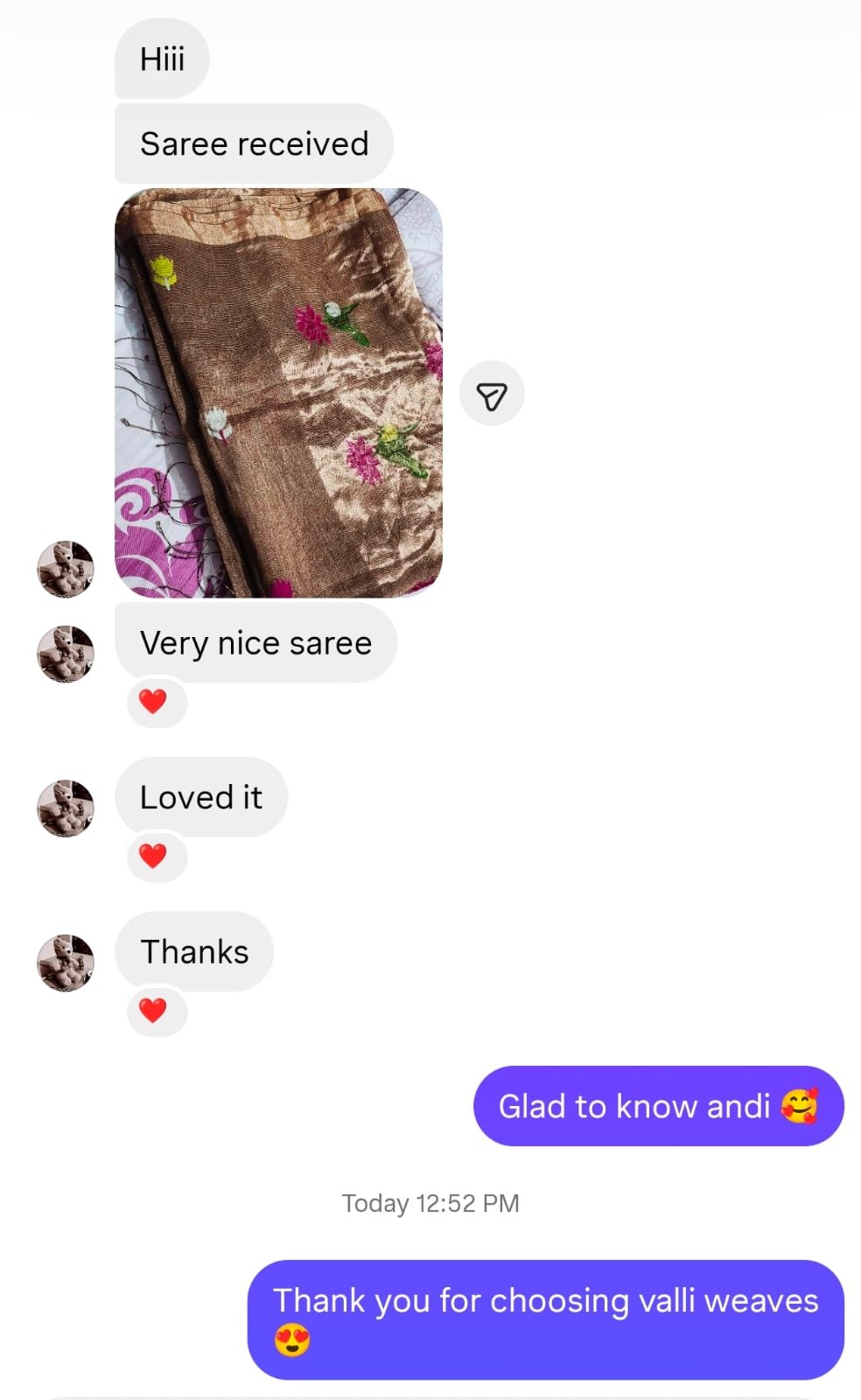
Task: Open sender's avatar beside Loved it
Action: point(66,808)
